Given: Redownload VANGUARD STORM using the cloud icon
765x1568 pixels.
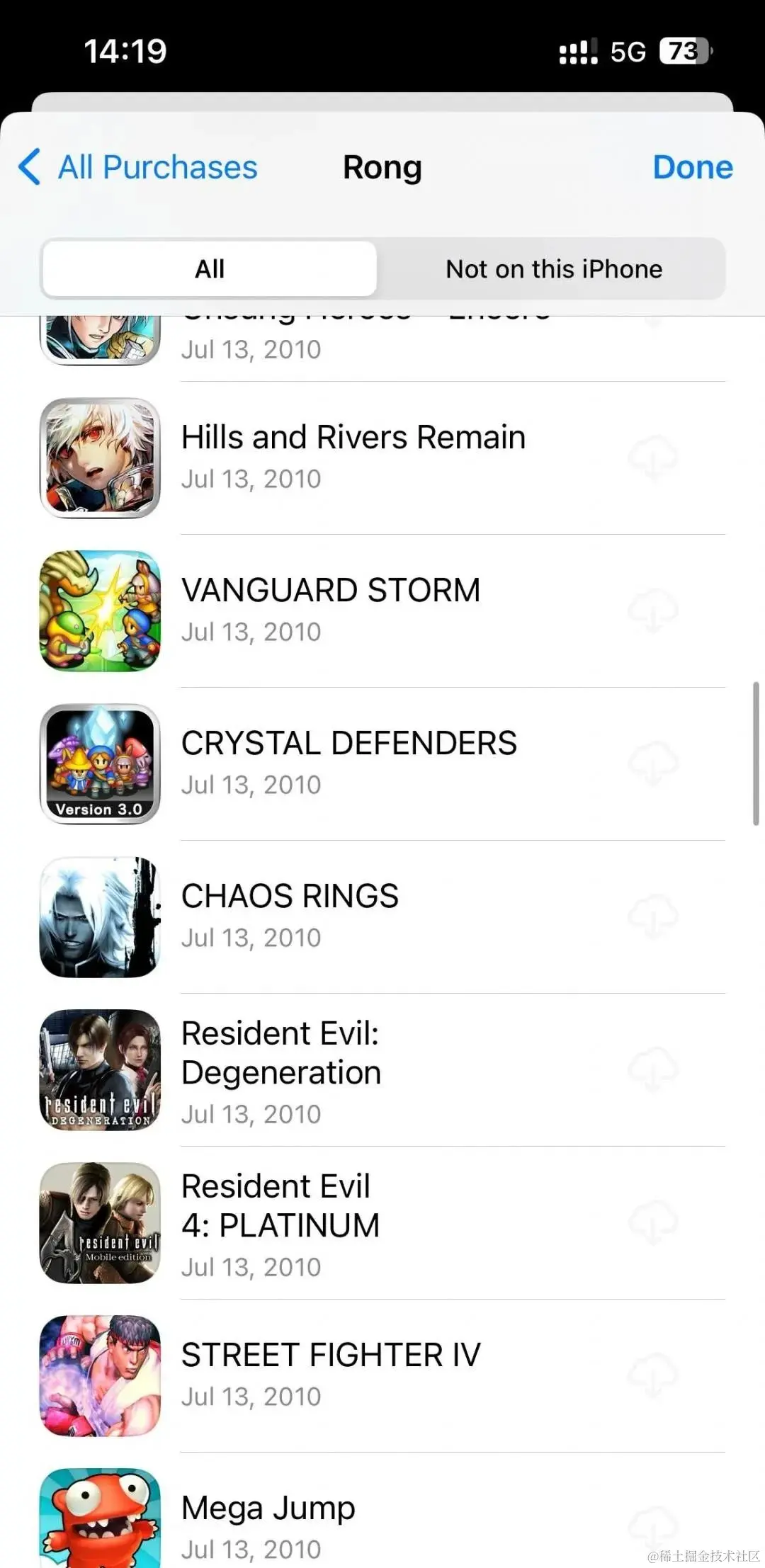Looking at the screenshot, I should click(x=653, y=610).
